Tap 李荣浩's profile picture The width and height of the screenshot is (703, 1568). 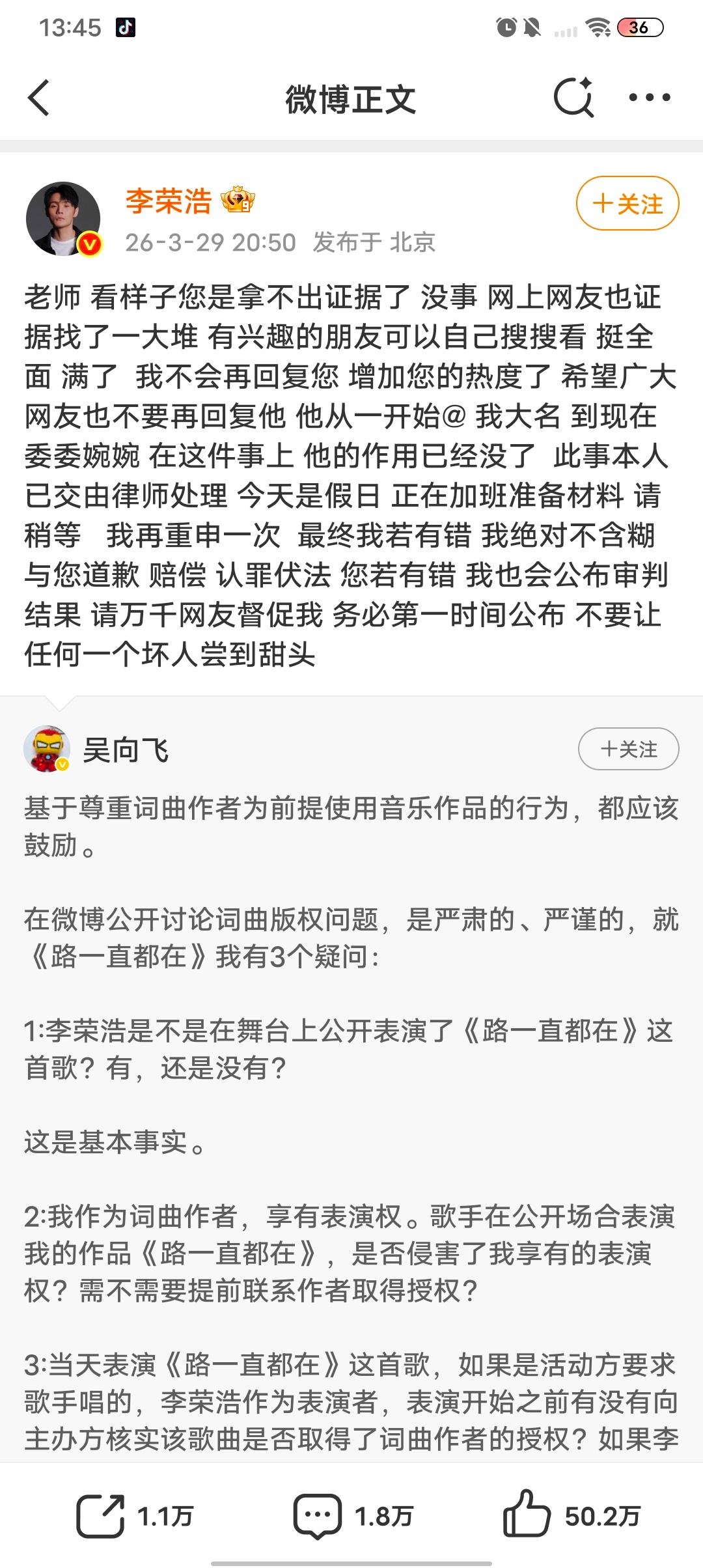(63, 215)
